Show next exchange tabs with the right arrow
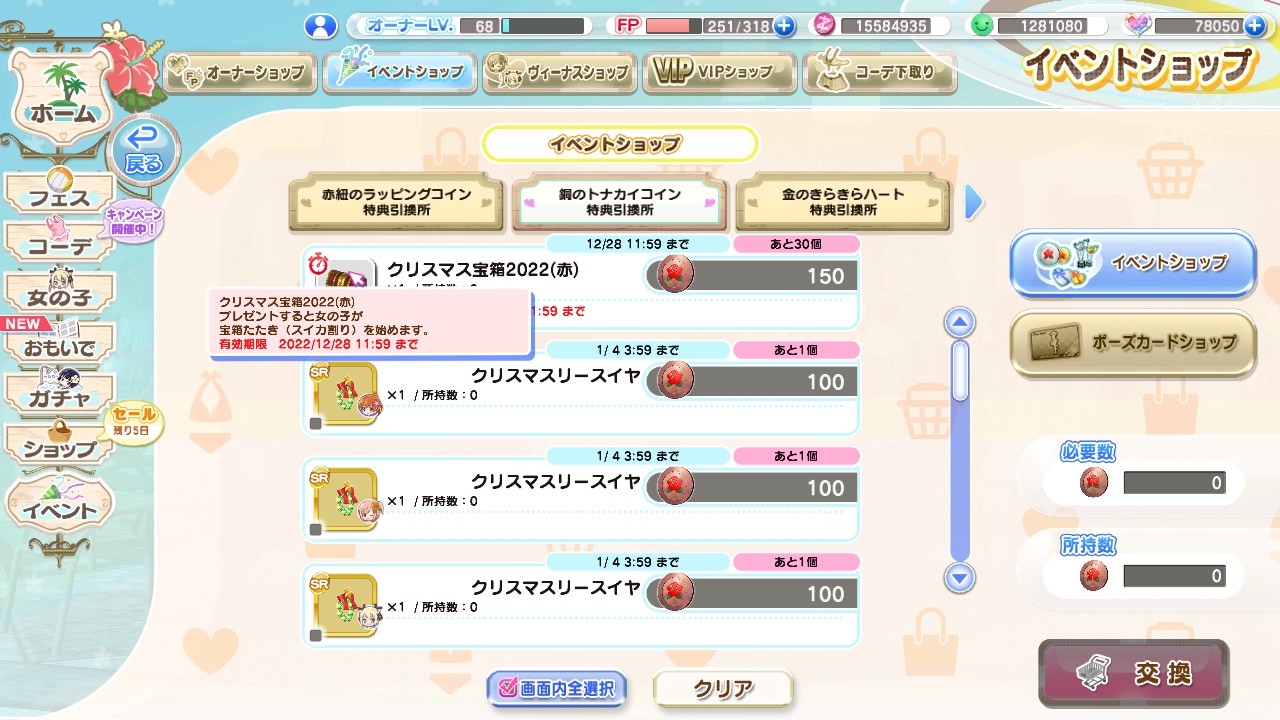 pyautogui.click(x=974, y=203)
